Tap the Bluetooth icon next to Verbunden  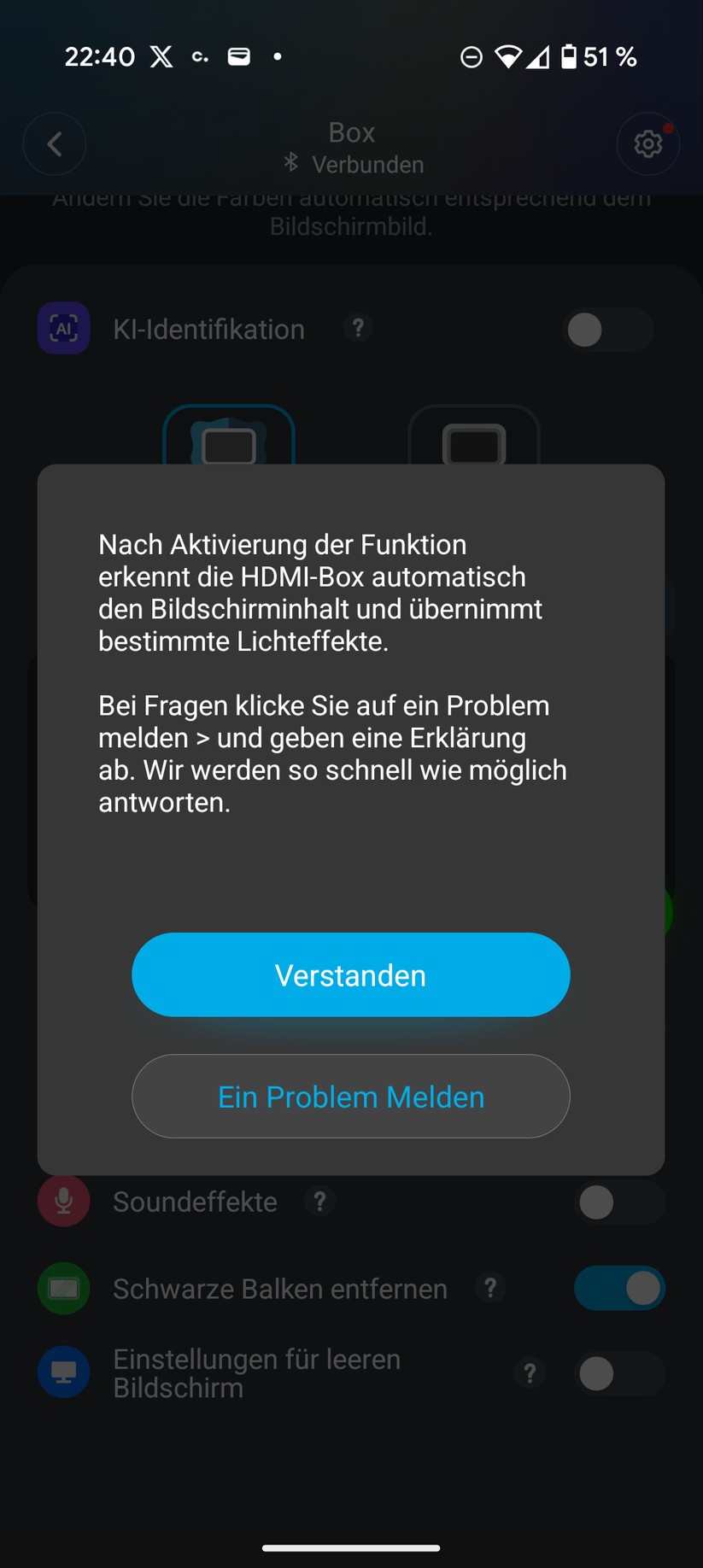coord(291,164)
